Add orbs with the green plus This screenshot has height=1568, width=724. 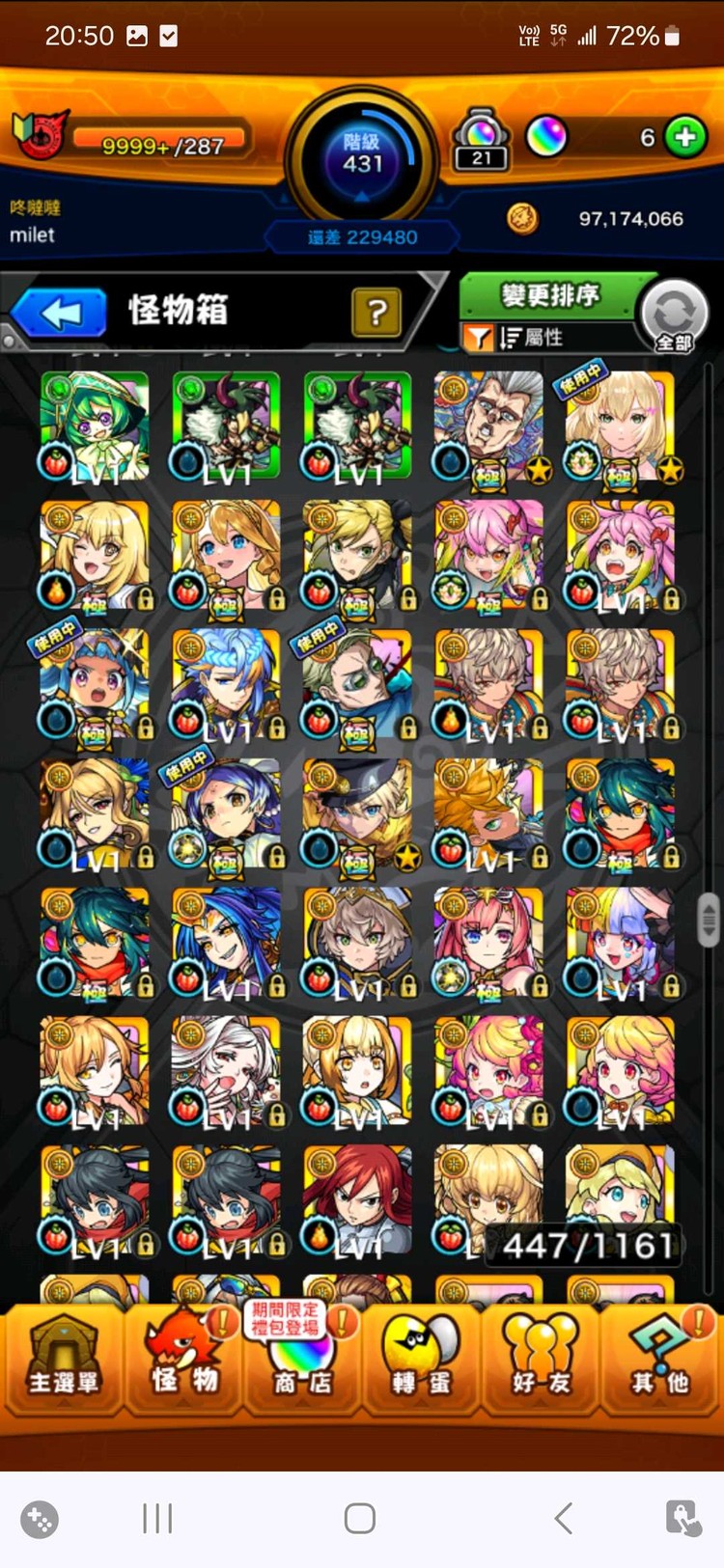(x=685, y=137)
